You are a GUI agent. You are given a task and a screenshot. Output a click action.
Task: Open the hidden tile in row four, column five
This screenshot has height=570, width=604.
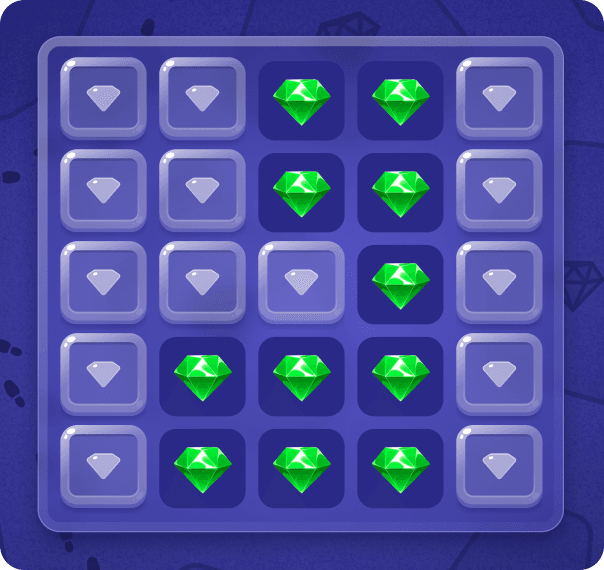point(499,374)
